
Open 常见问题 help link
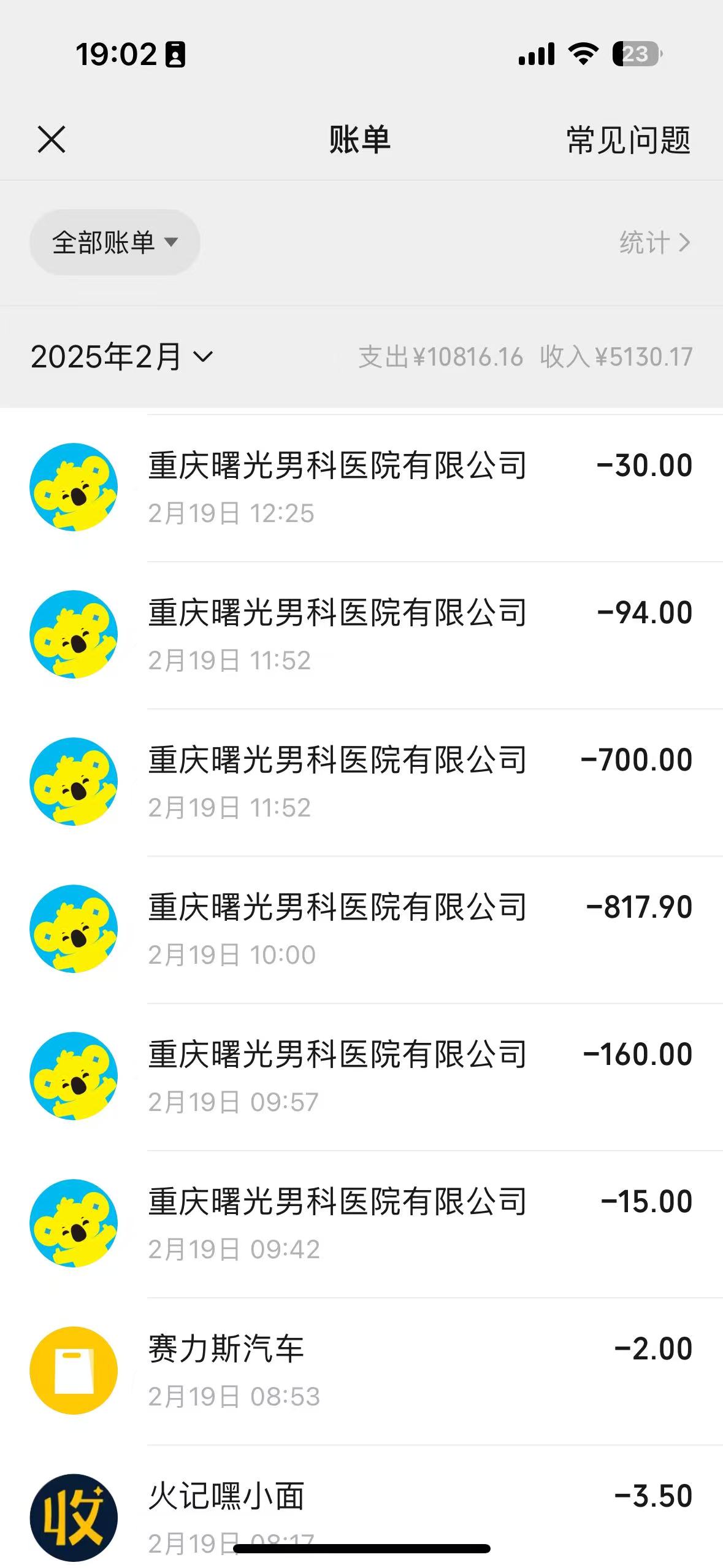628,140
